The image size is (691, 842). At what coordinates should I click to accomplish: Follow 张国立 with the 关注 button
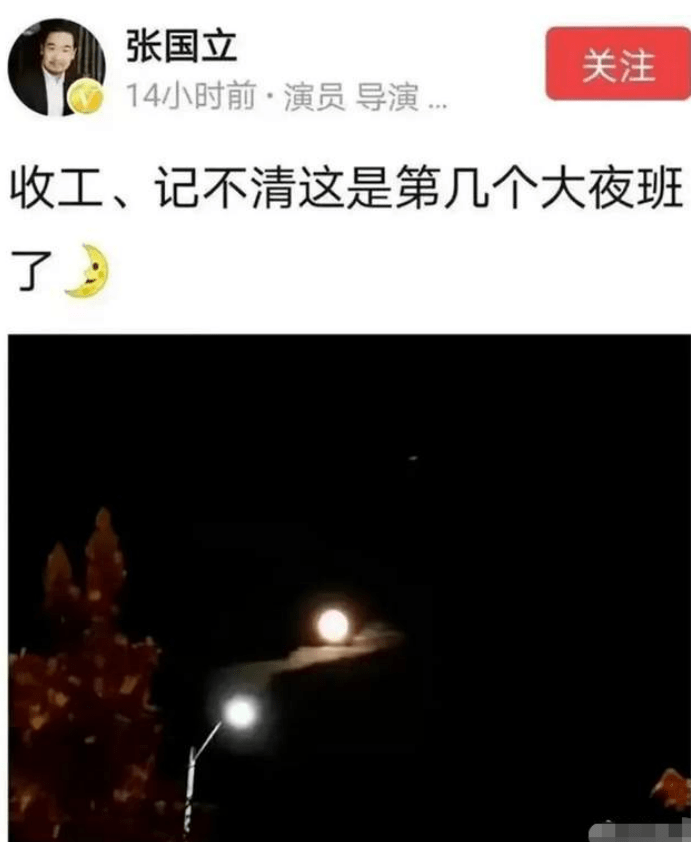[617, 64]
